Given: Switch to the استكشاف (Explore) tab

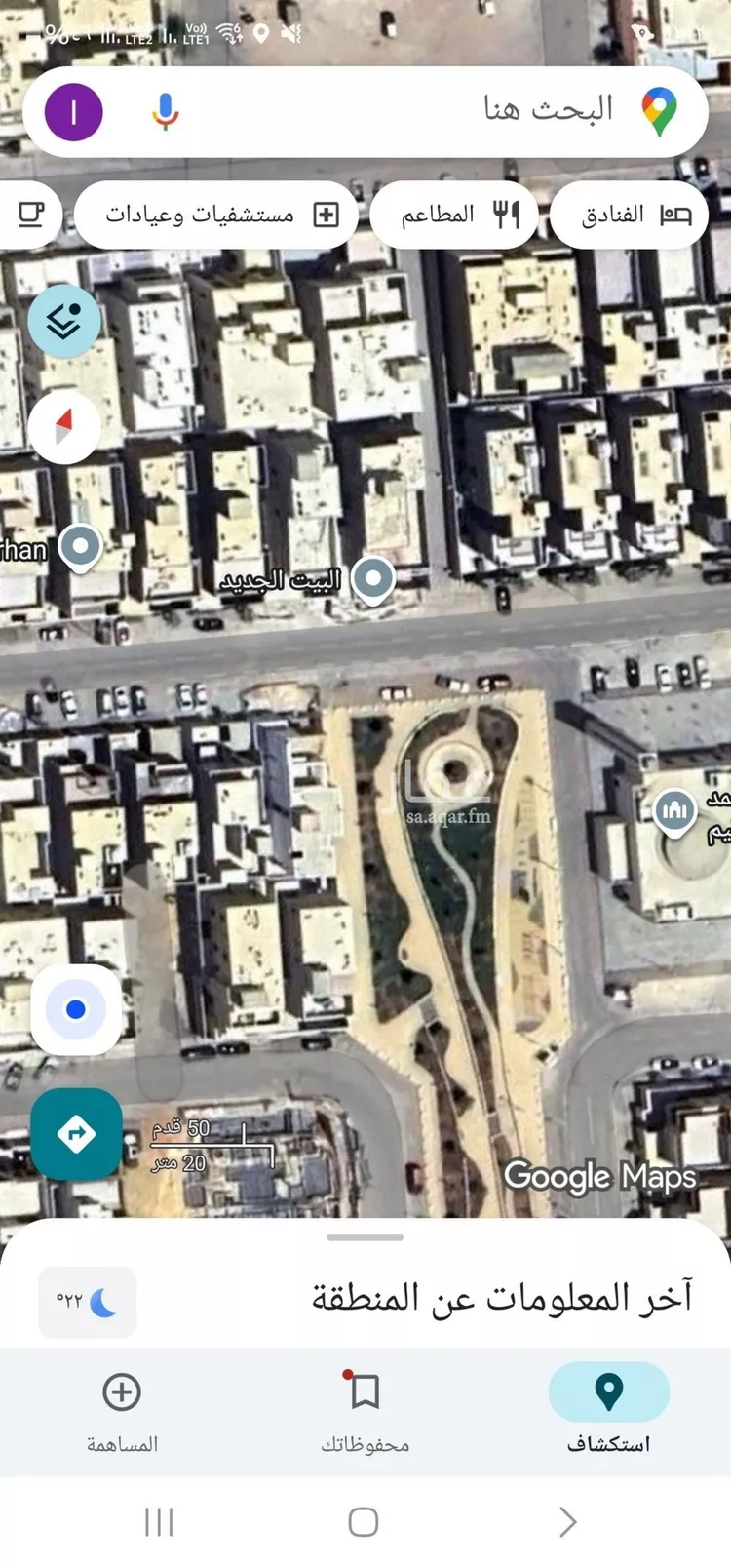Looking at the screenshot, I should tap(608, 1409).
